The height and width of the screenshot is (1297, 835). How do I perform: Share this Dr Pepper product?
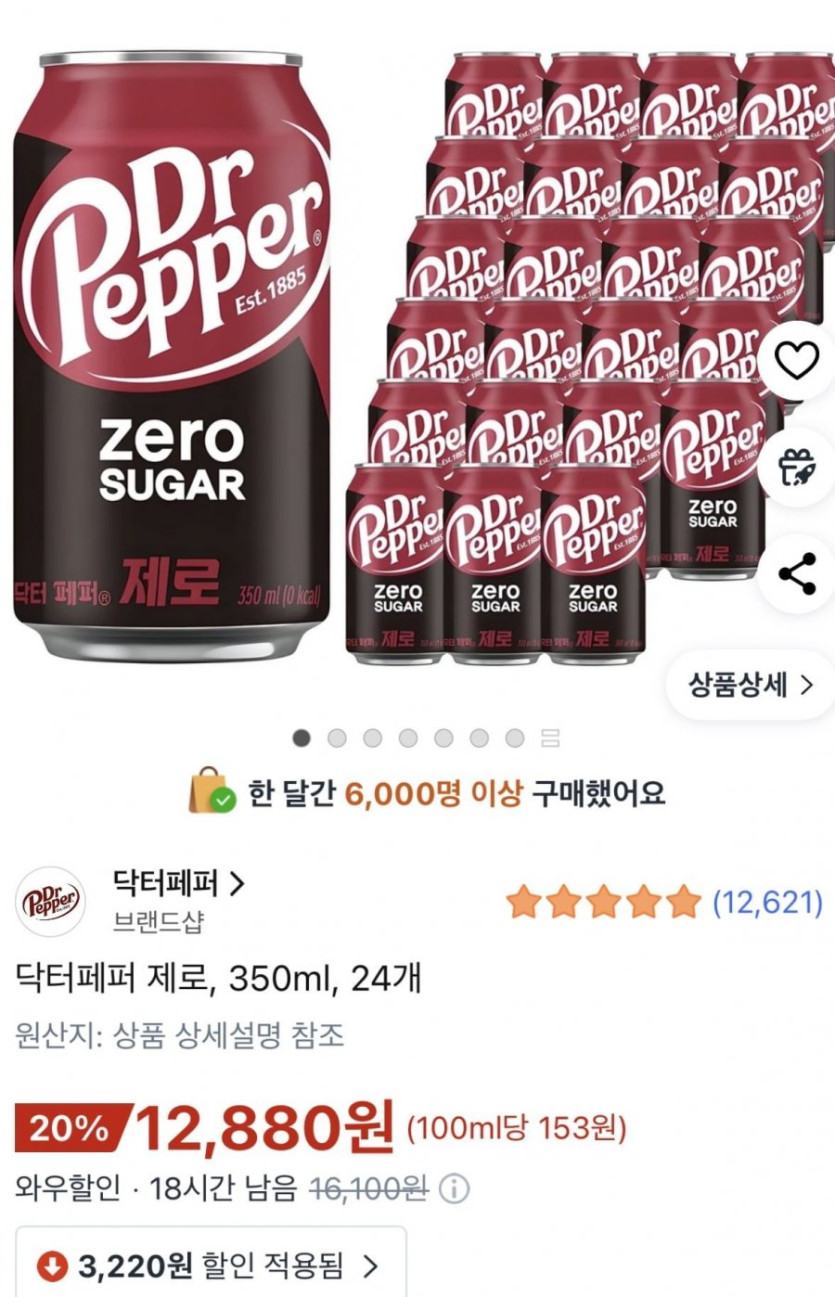tap(797, 574)
